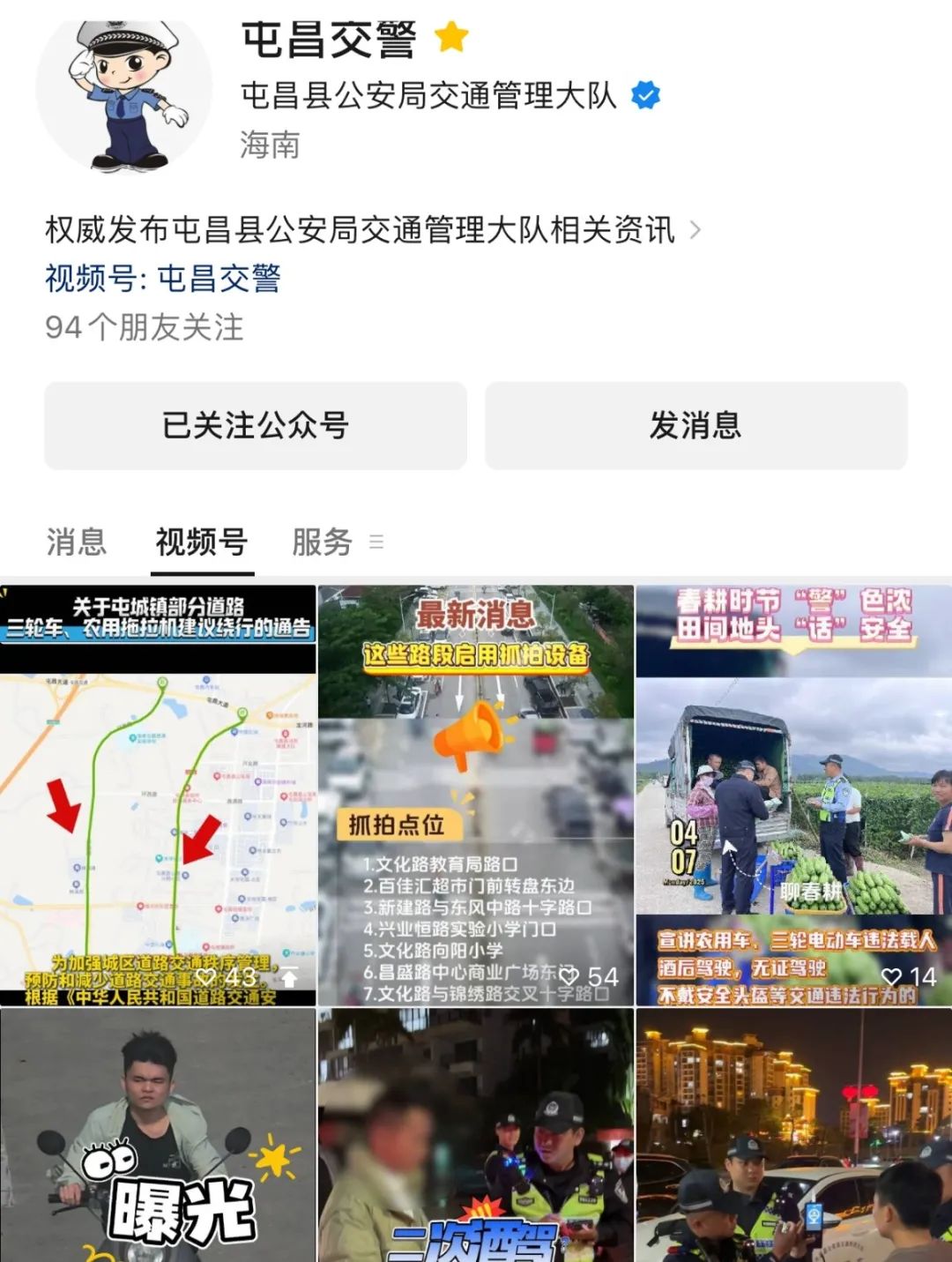Tap the 已关注公众号 button
This screenshot has width=952, height=1262.
pyautogui.click(x=255, y=425)
